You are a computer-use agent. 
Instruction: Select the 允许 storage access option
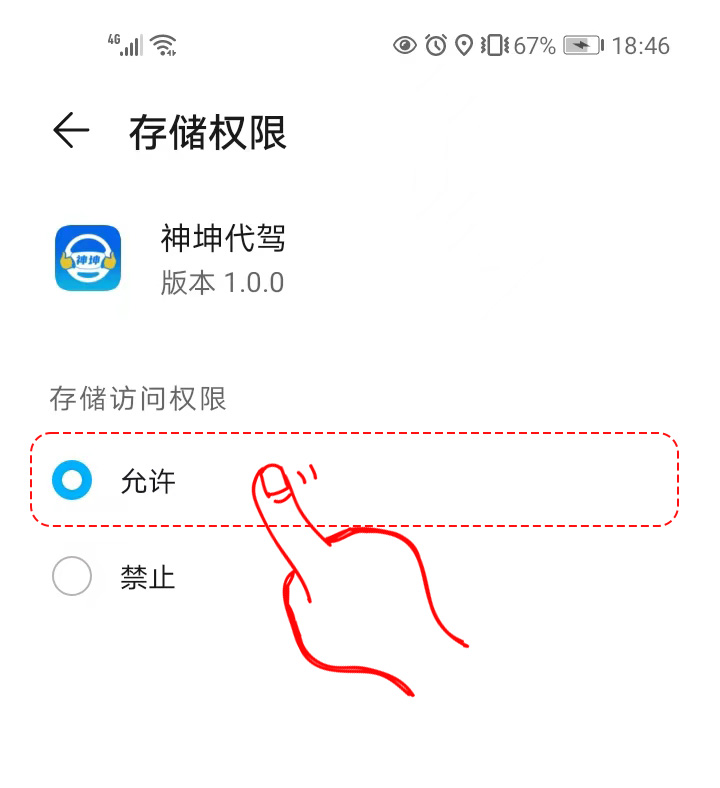tap(72, 481)
